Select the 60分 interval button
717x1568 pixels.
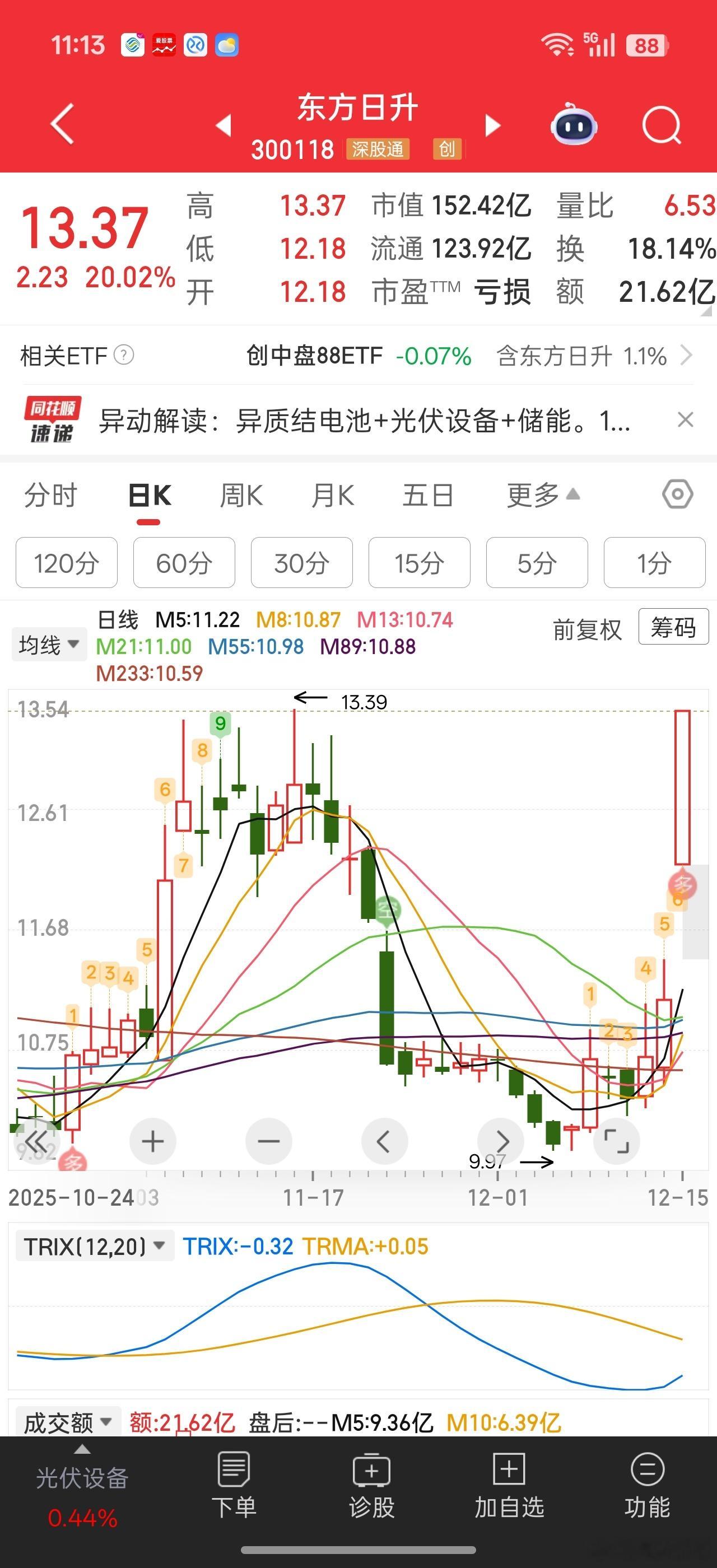(183, 563)
